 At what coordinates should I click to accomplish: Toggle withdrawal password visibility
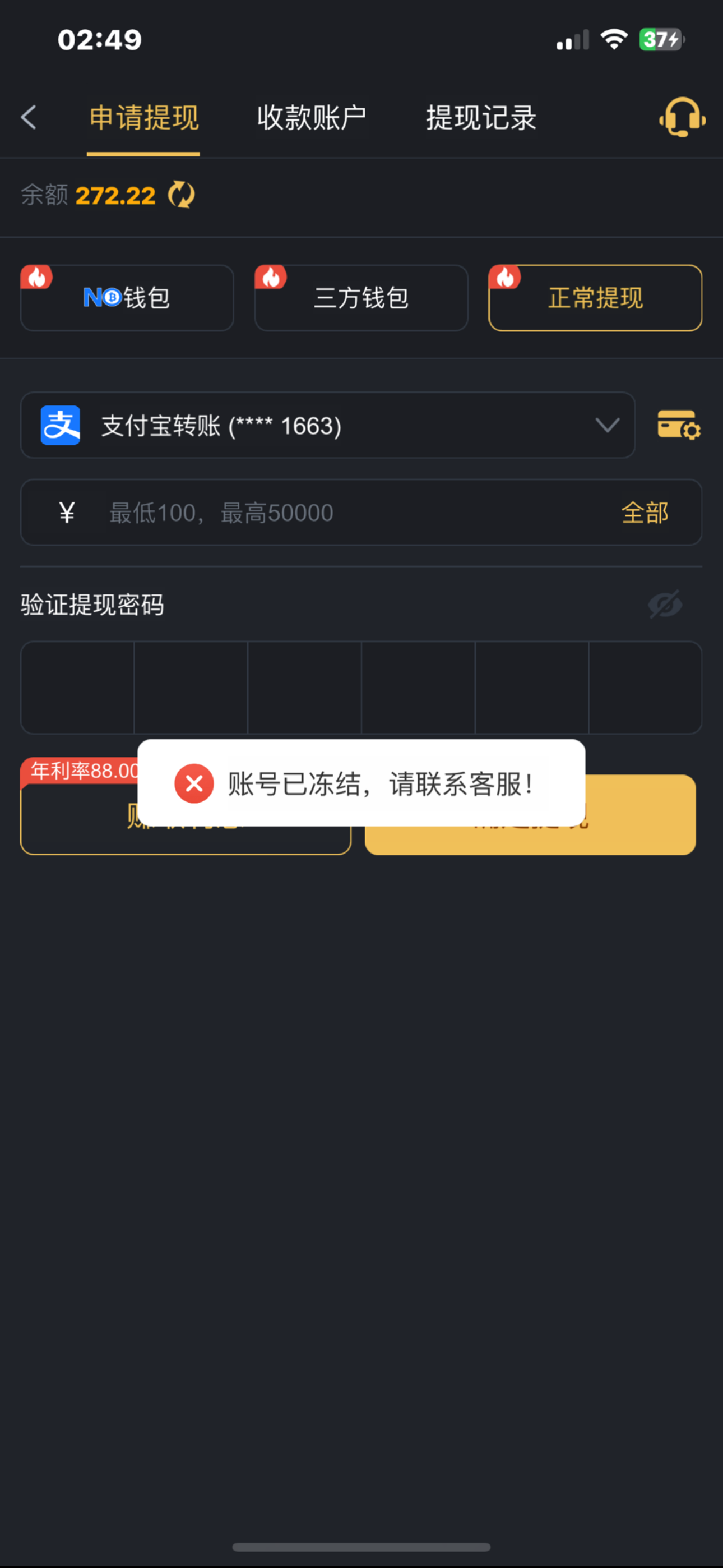pyautogui.click(x=665, y=605)
